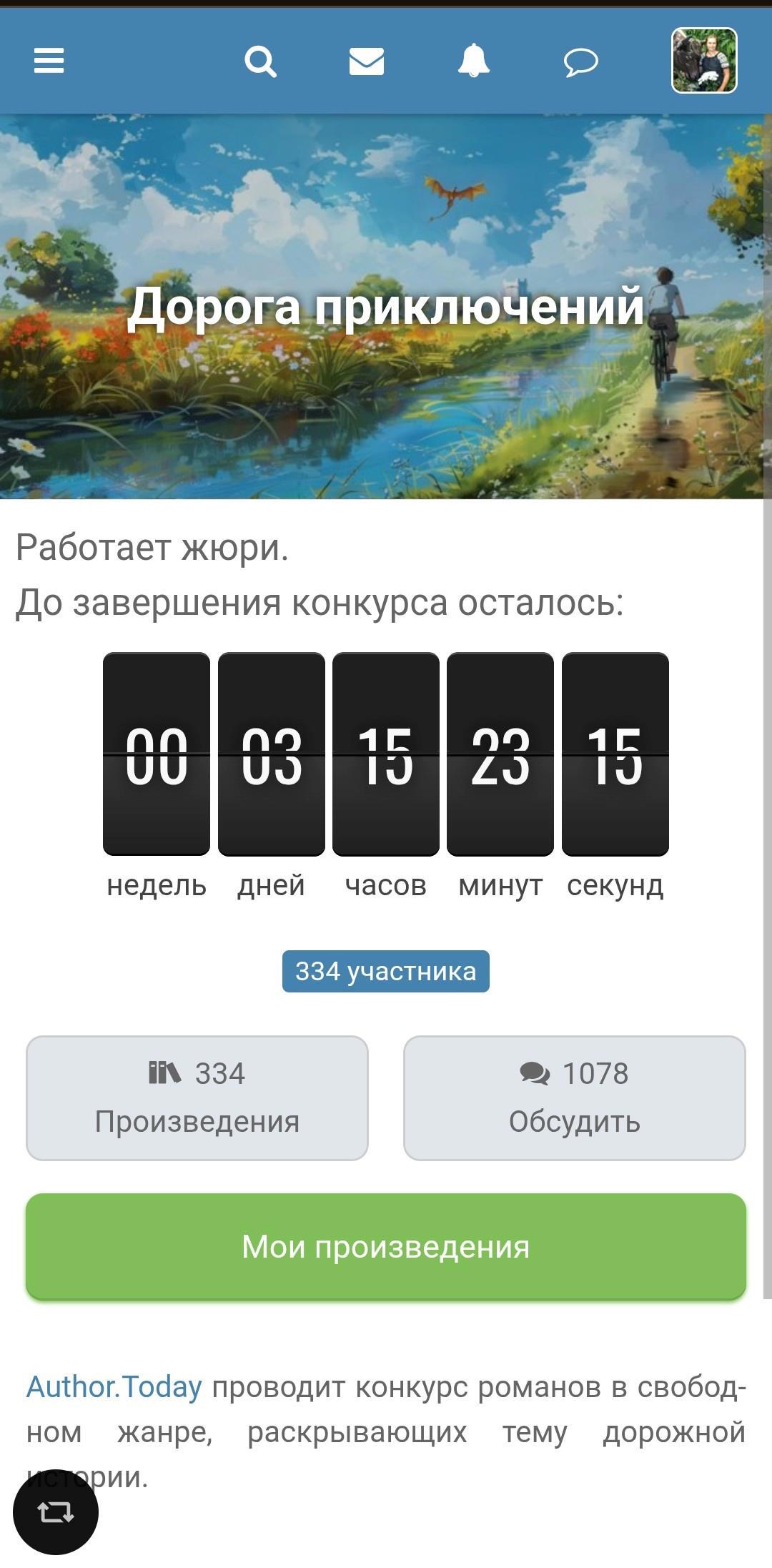The width and height of the screenshot is (772, 1568).
Task: Open the 334 Произведения list
Action: tap(197, 1098)
